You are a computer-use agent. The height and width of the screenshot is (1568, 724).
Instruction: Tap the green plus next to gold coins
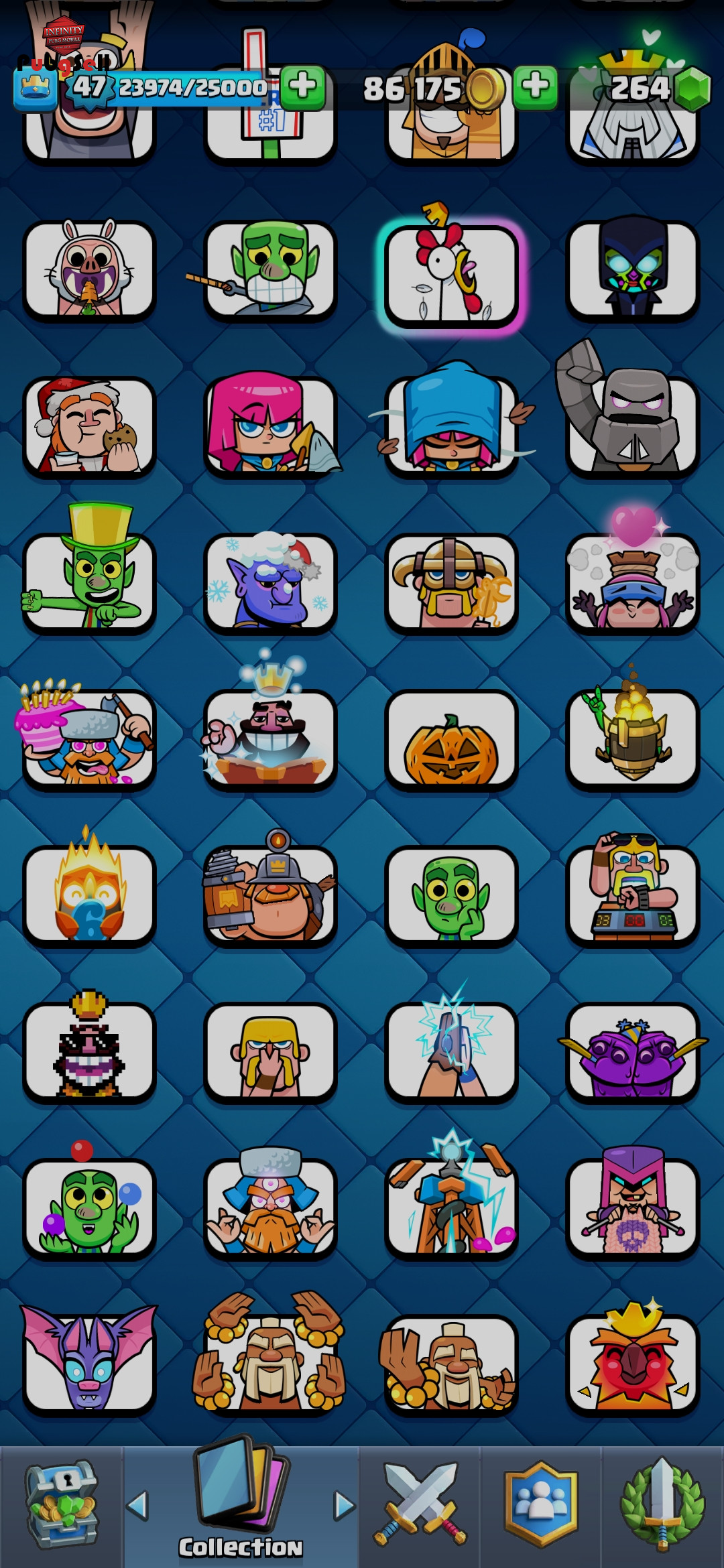535,87
